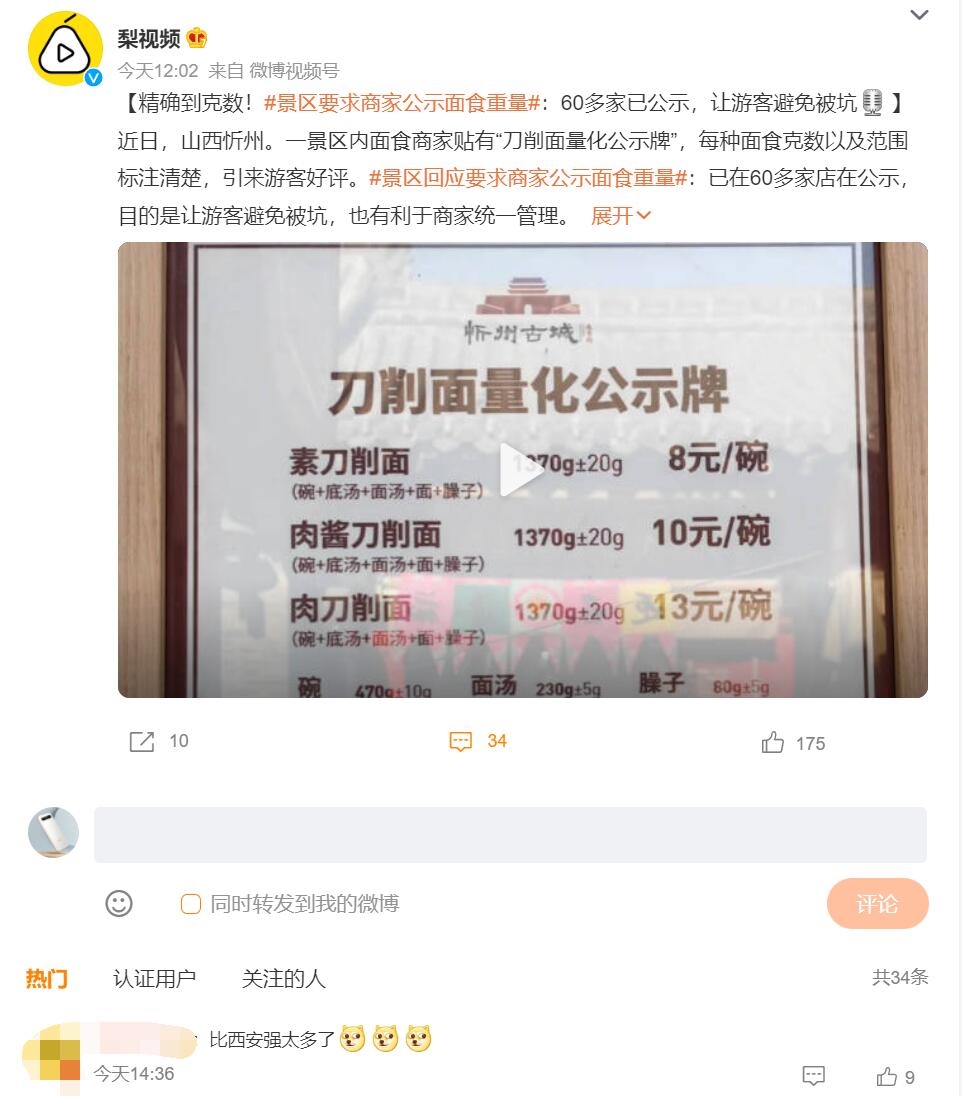Play the 刀削面量化公示牌 video
Screen dimensions: 962x1096
522,470
